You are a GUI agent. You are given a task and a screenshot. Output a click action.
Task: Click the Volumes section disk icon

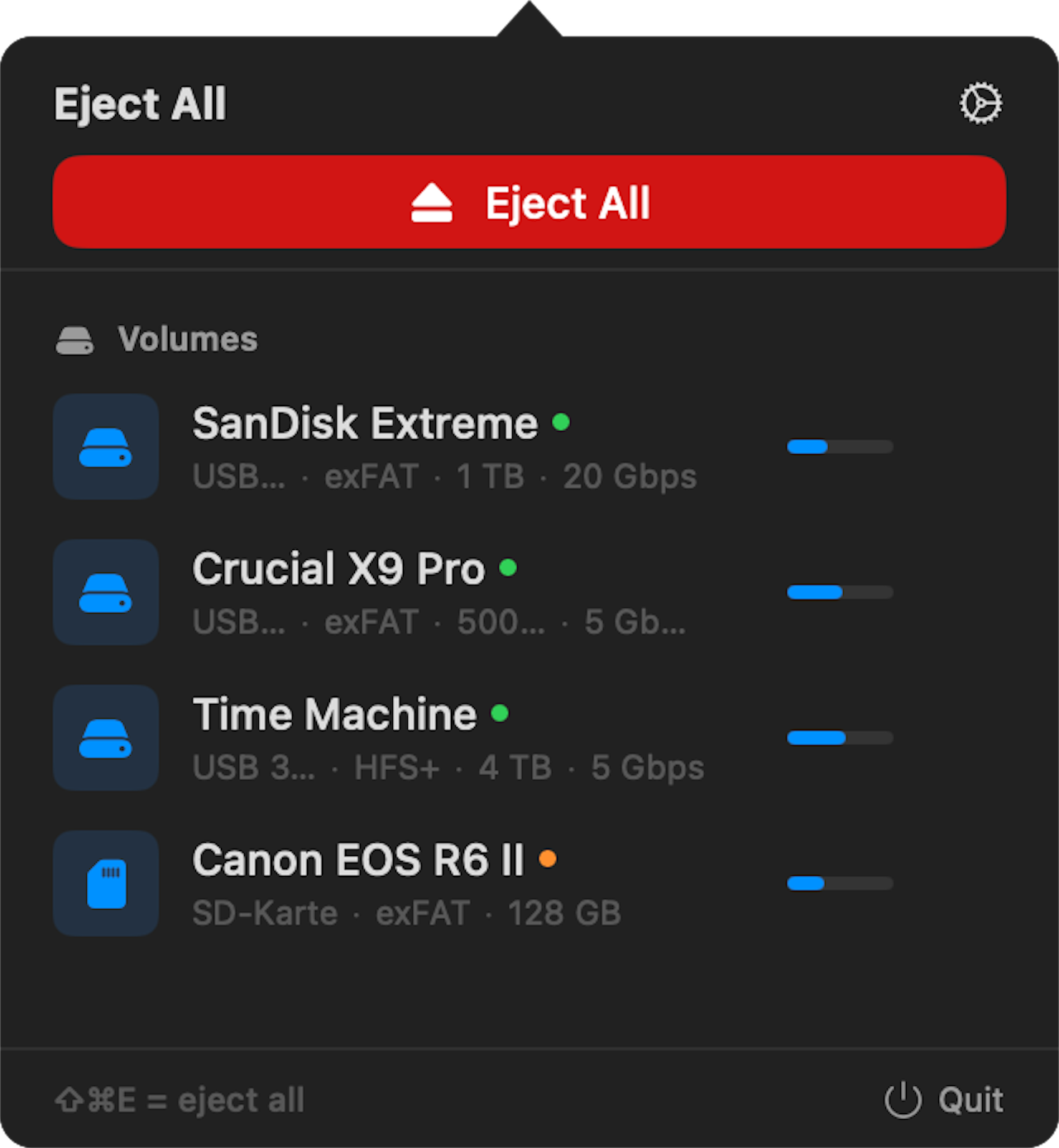75,339
